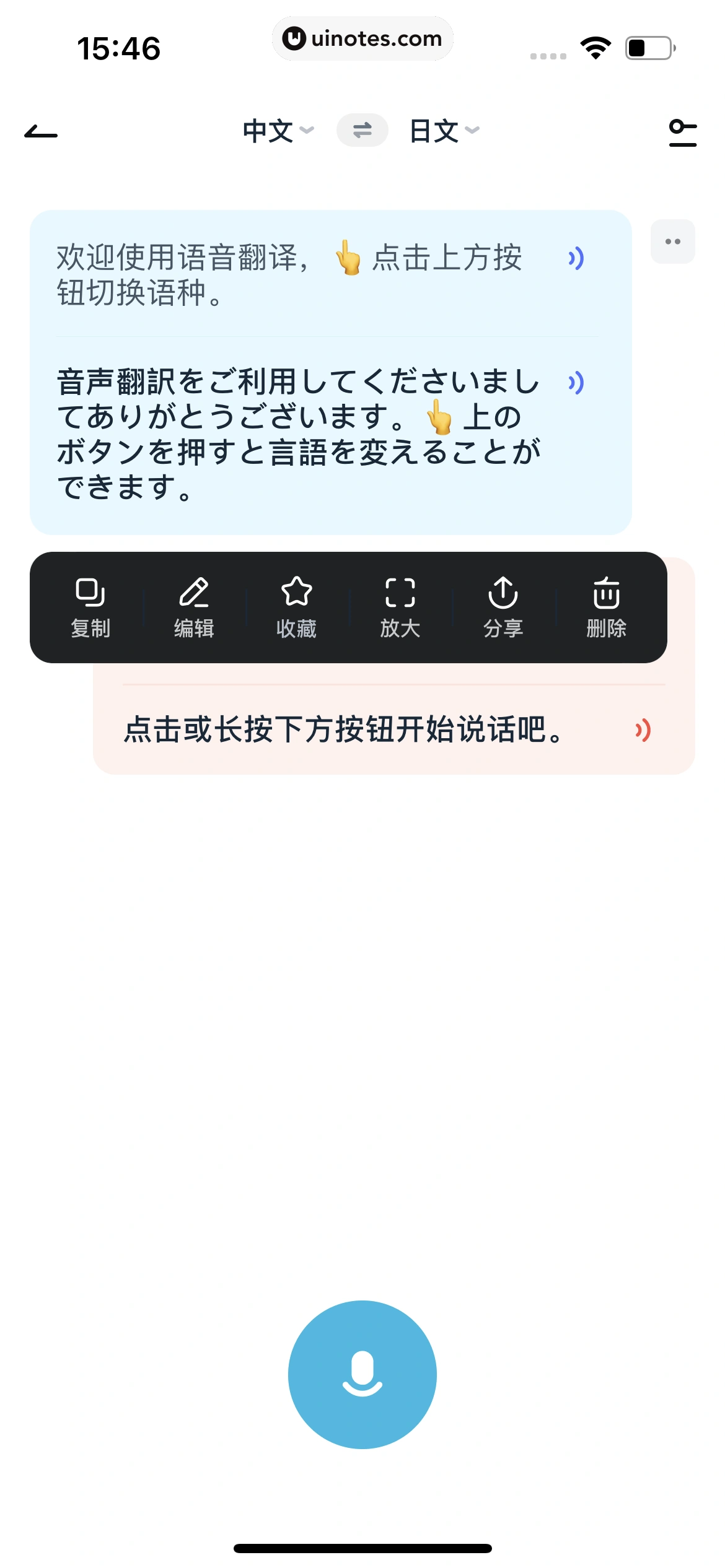725x1568 pixels.
Task: Open the 日文 target language dropdown
Action: (x=441, y=130)
